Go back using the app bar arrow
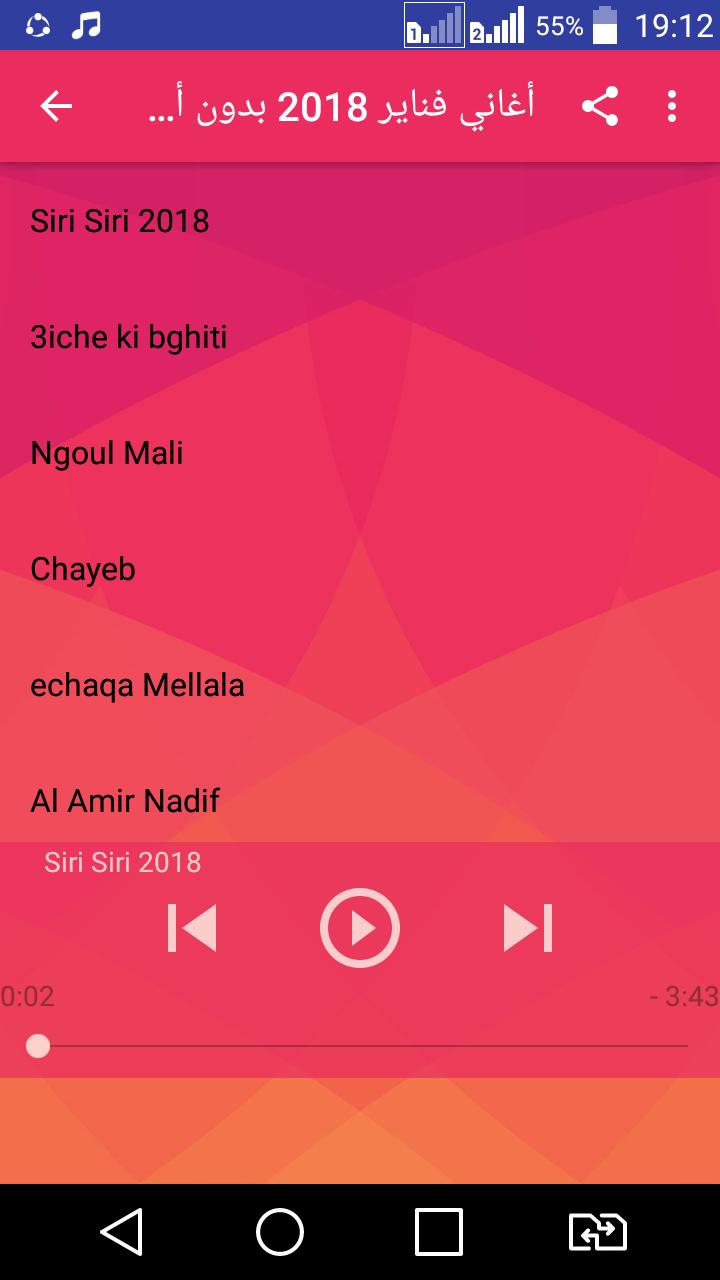 coord(56,106)
